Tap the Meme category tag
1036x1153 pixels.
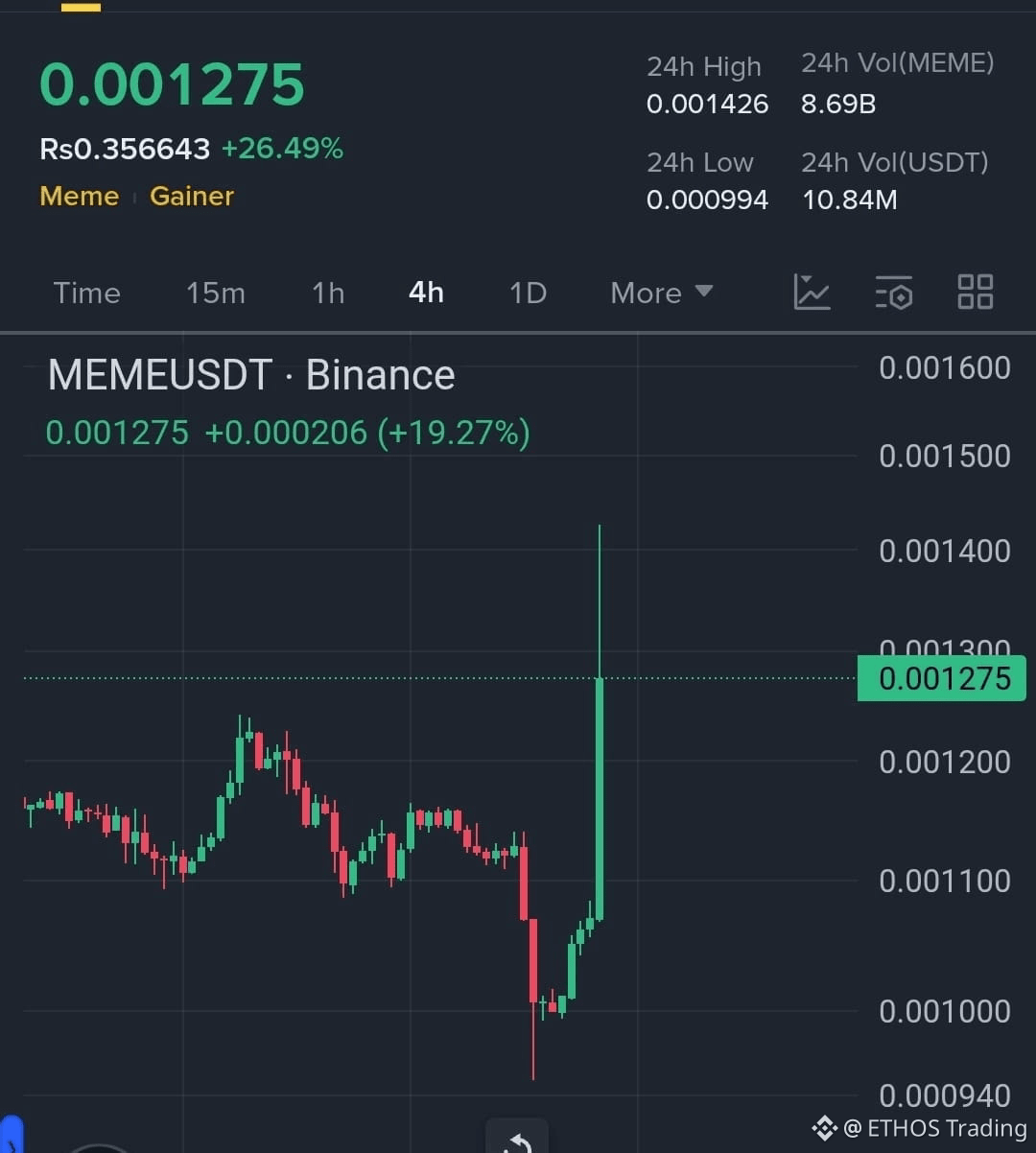[x=80, y=197]
